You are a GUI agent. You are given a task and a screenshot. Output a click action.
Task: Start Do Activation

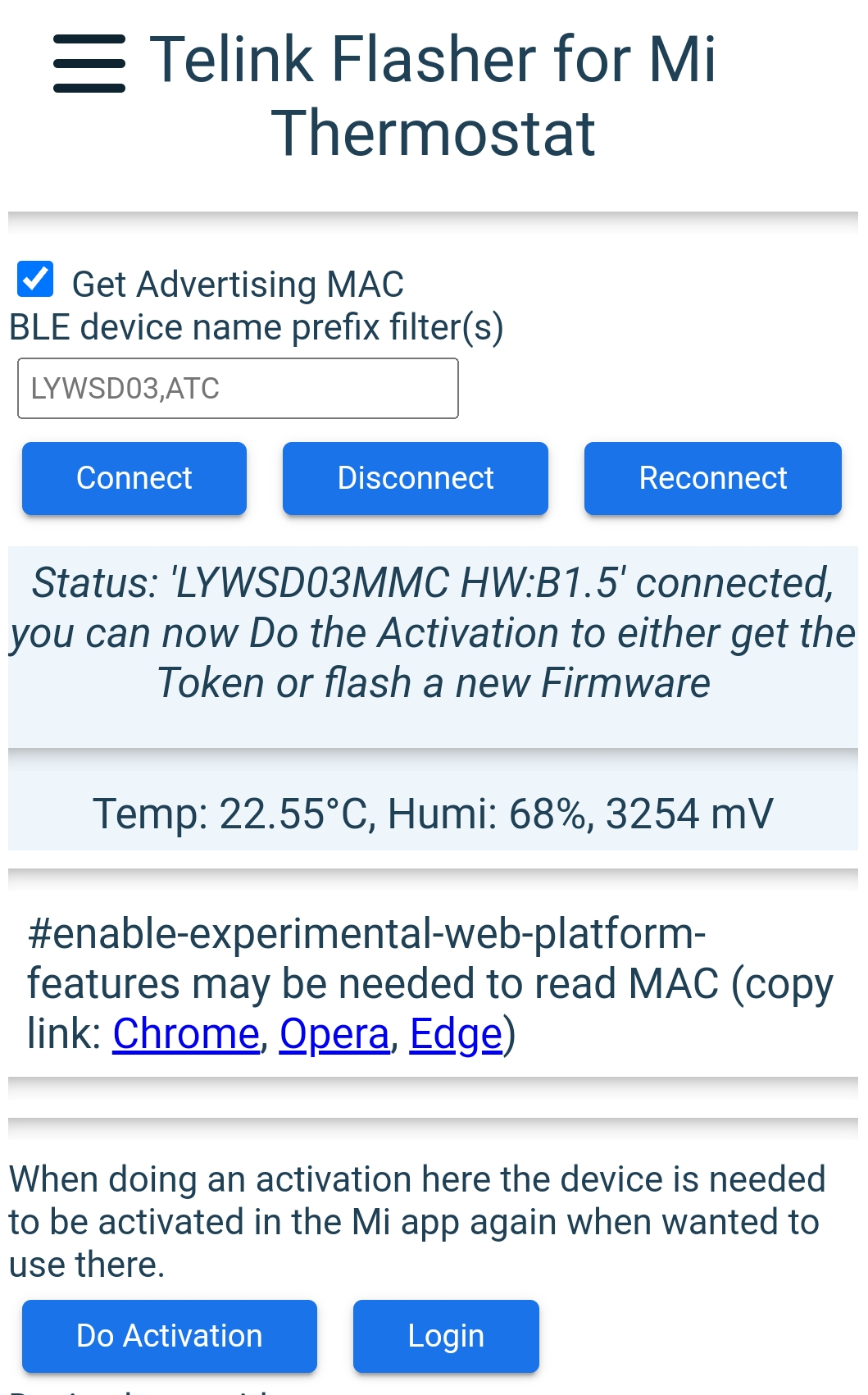click(x=170, y=1335)
